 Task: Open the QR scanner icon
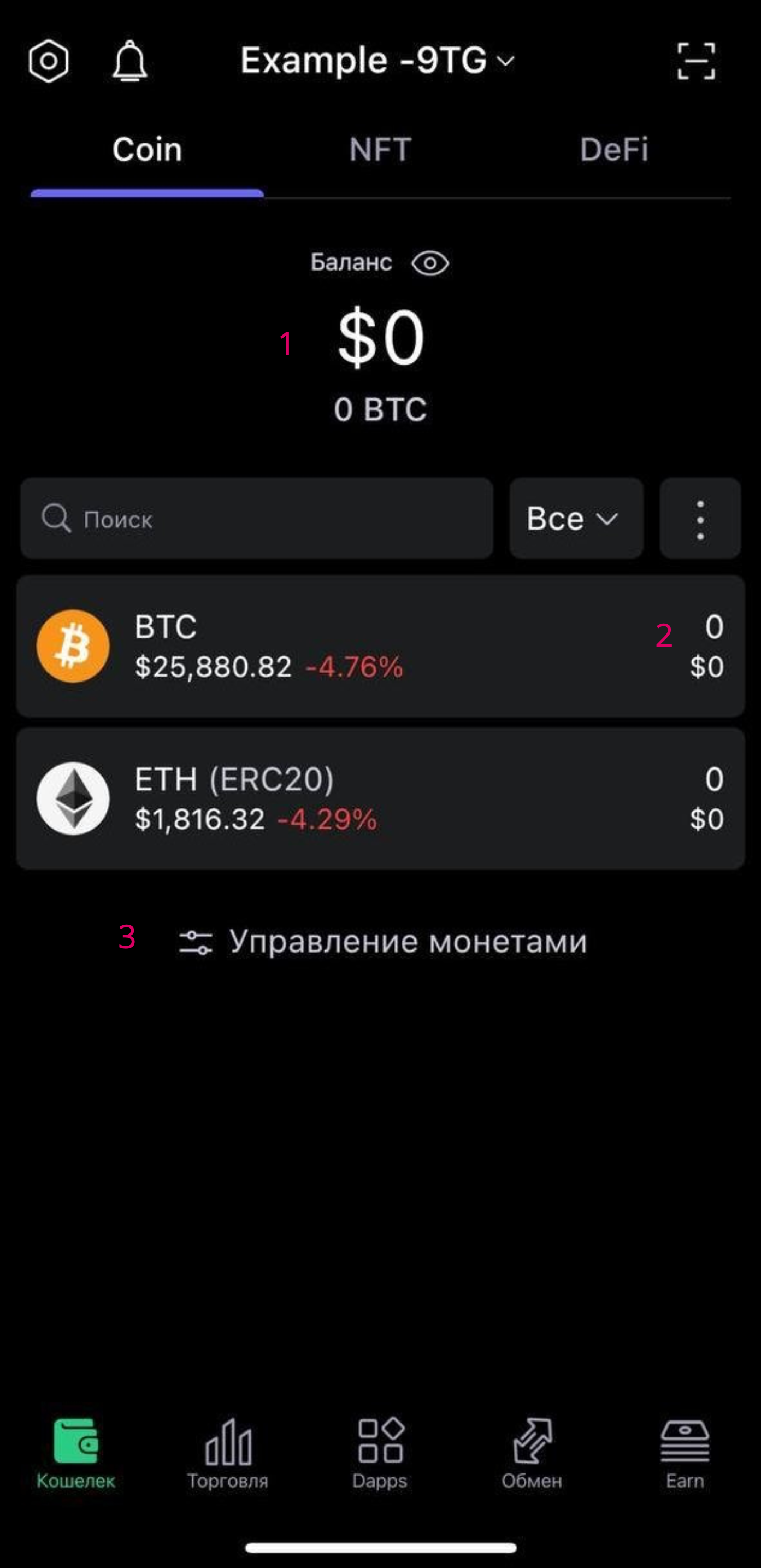696,61
